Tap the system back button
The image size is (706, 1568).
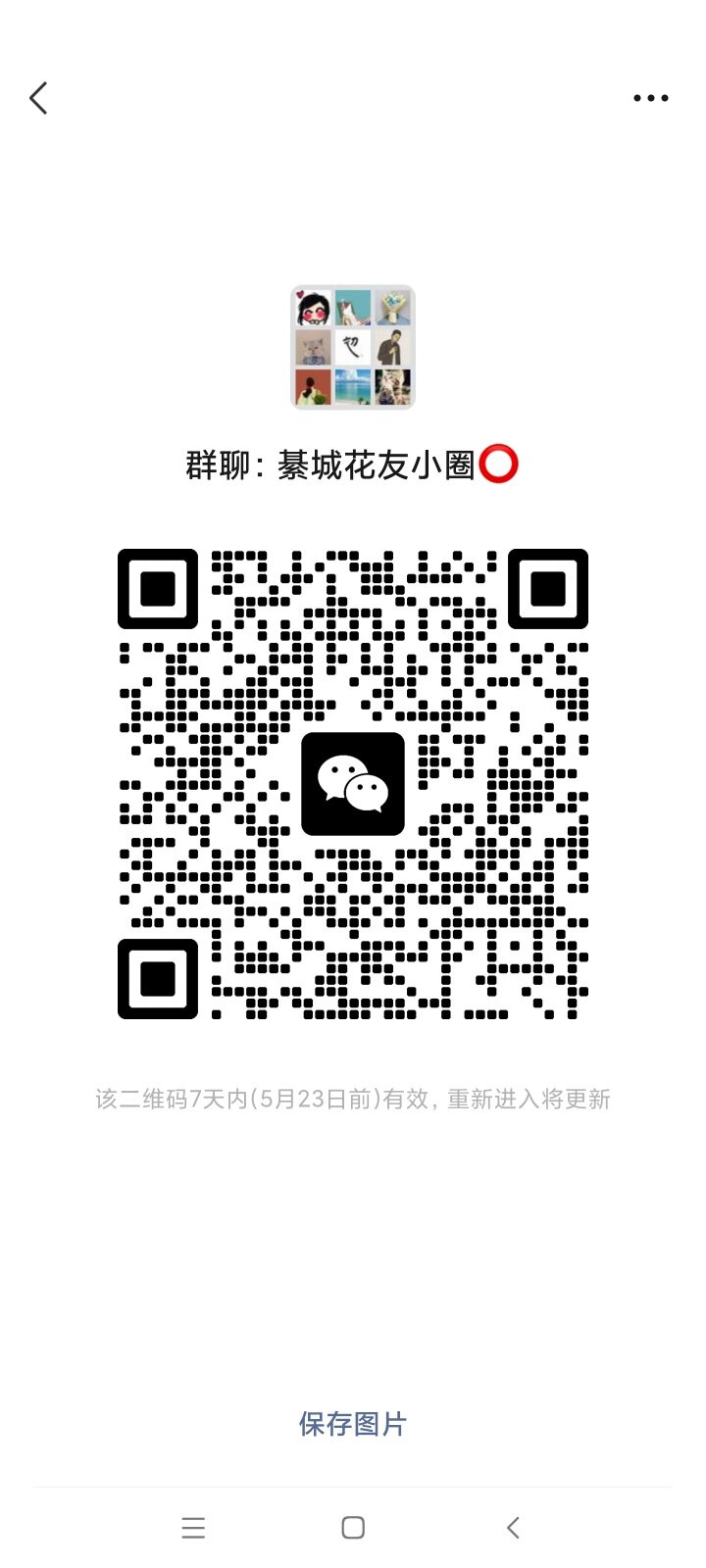[513, 1528]
